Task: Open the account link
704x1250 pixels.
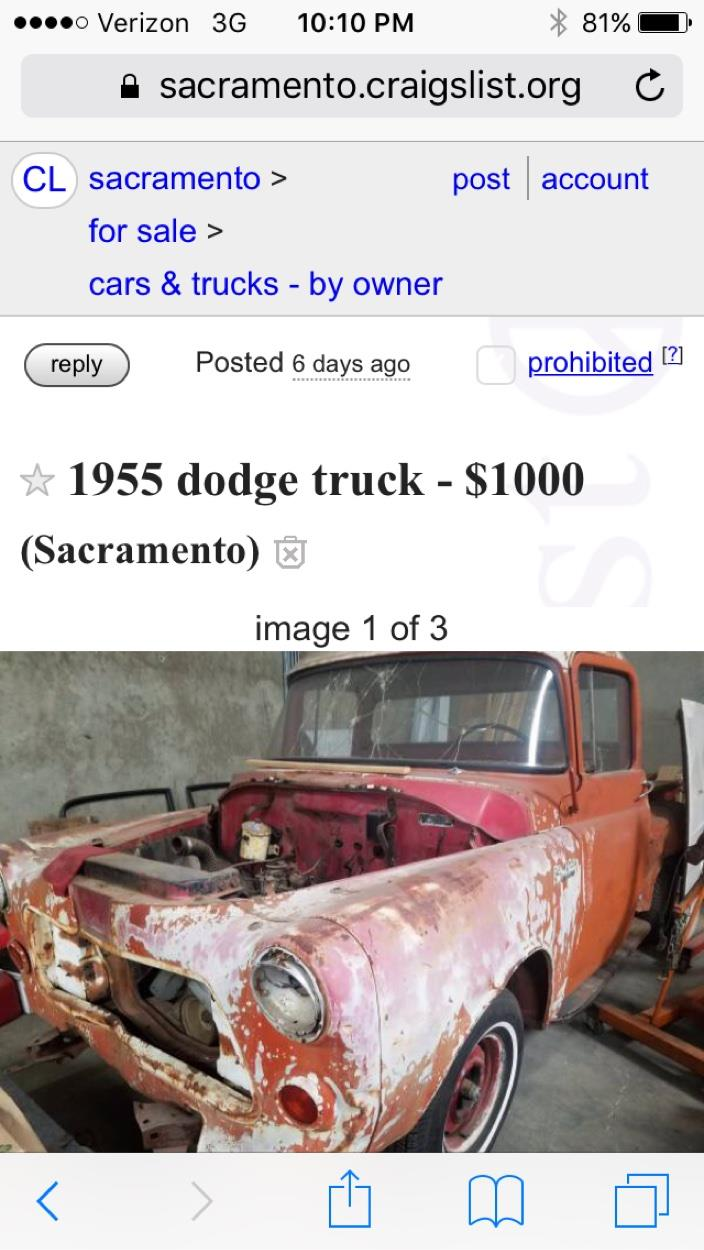Action: tap(595, 180)
